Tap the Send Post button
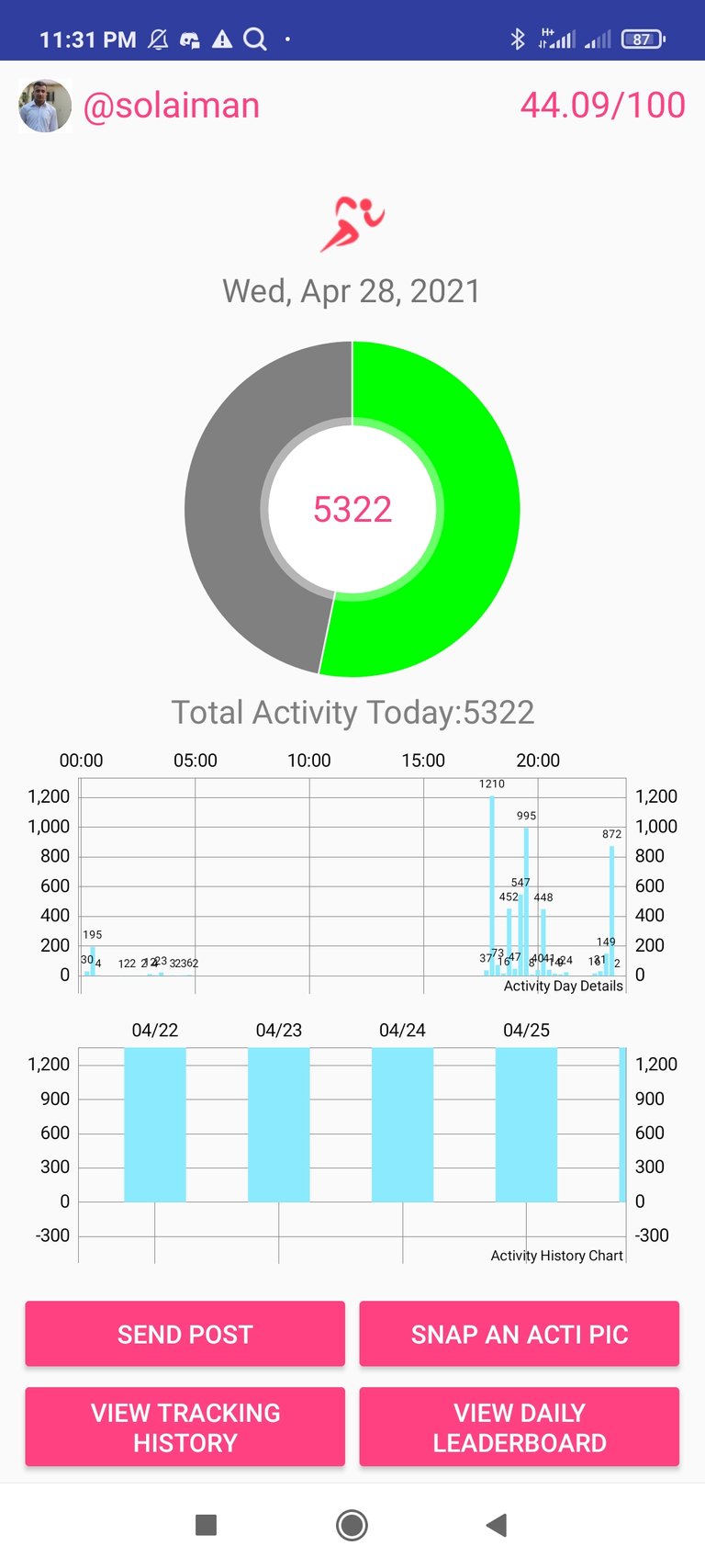This screenshot has width=705, height=1568. [185, 1334]
